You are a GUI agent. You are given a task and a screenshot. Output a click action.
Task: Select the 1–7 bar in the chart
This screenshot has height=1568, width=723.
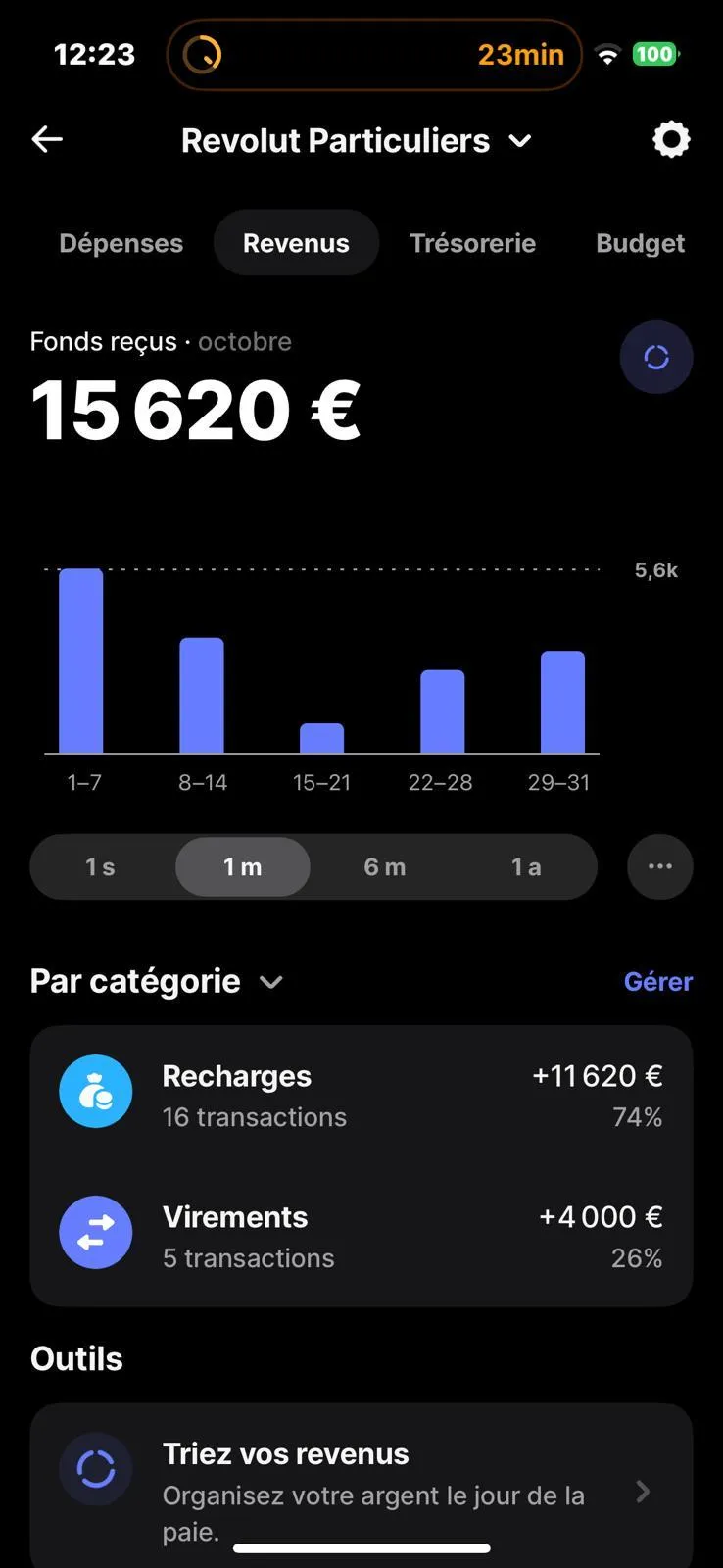81,661
